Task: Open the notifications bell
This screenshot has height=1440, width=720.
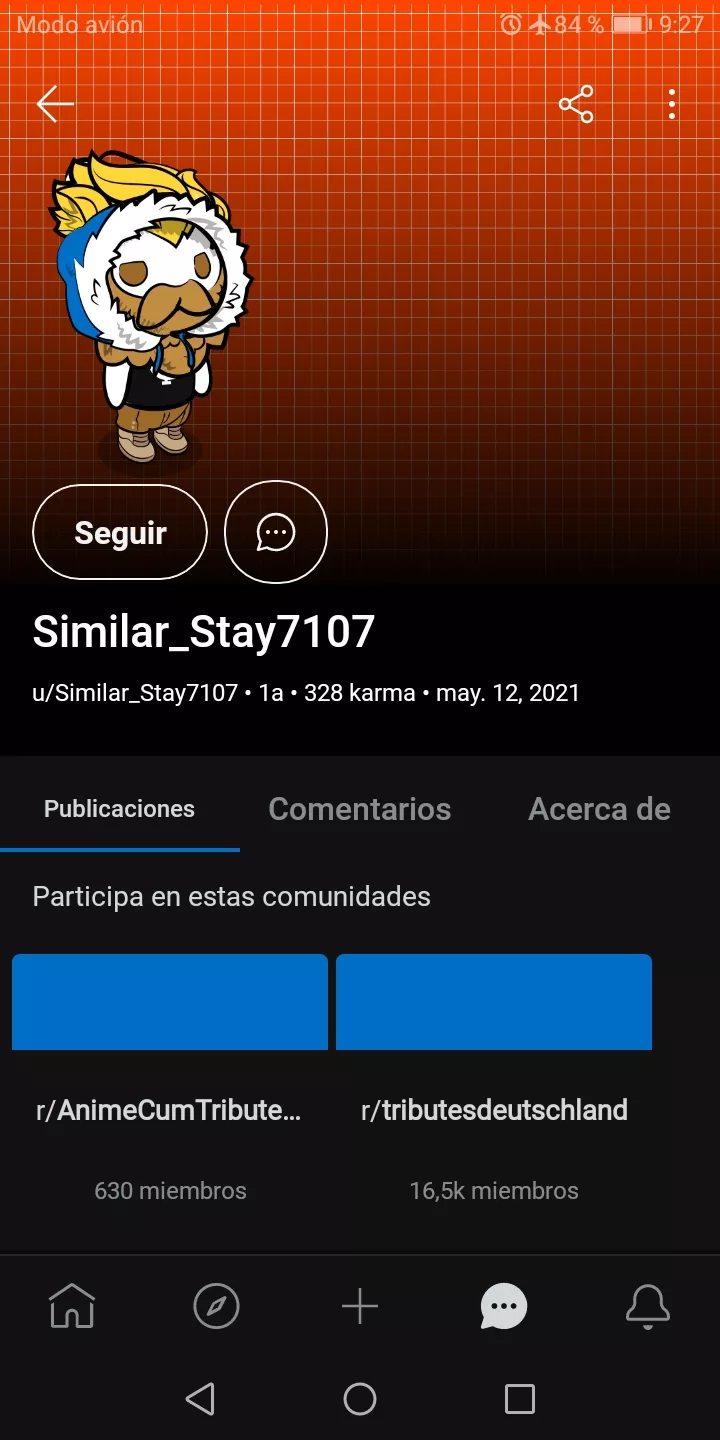Action: point(648,1306)
